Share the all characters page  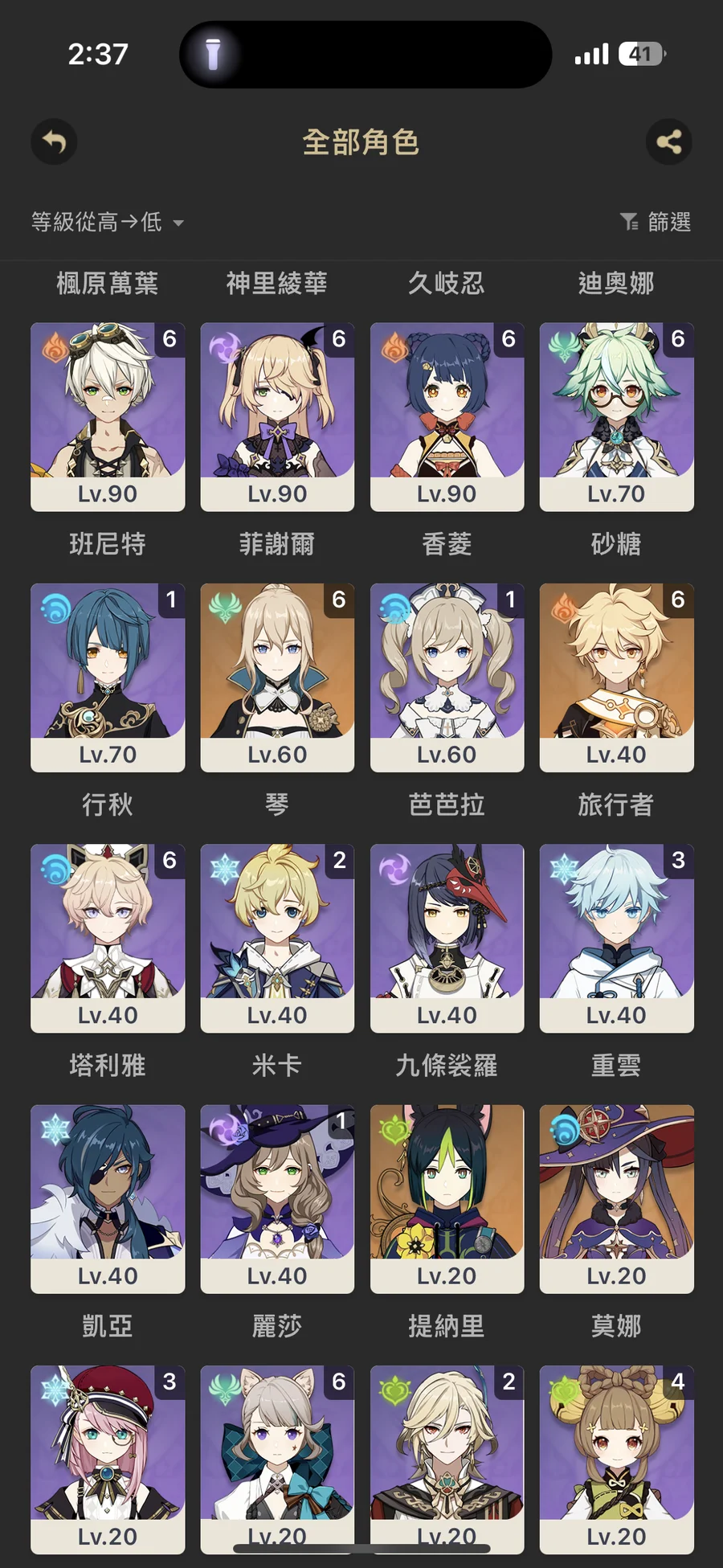tap(668, 142)
